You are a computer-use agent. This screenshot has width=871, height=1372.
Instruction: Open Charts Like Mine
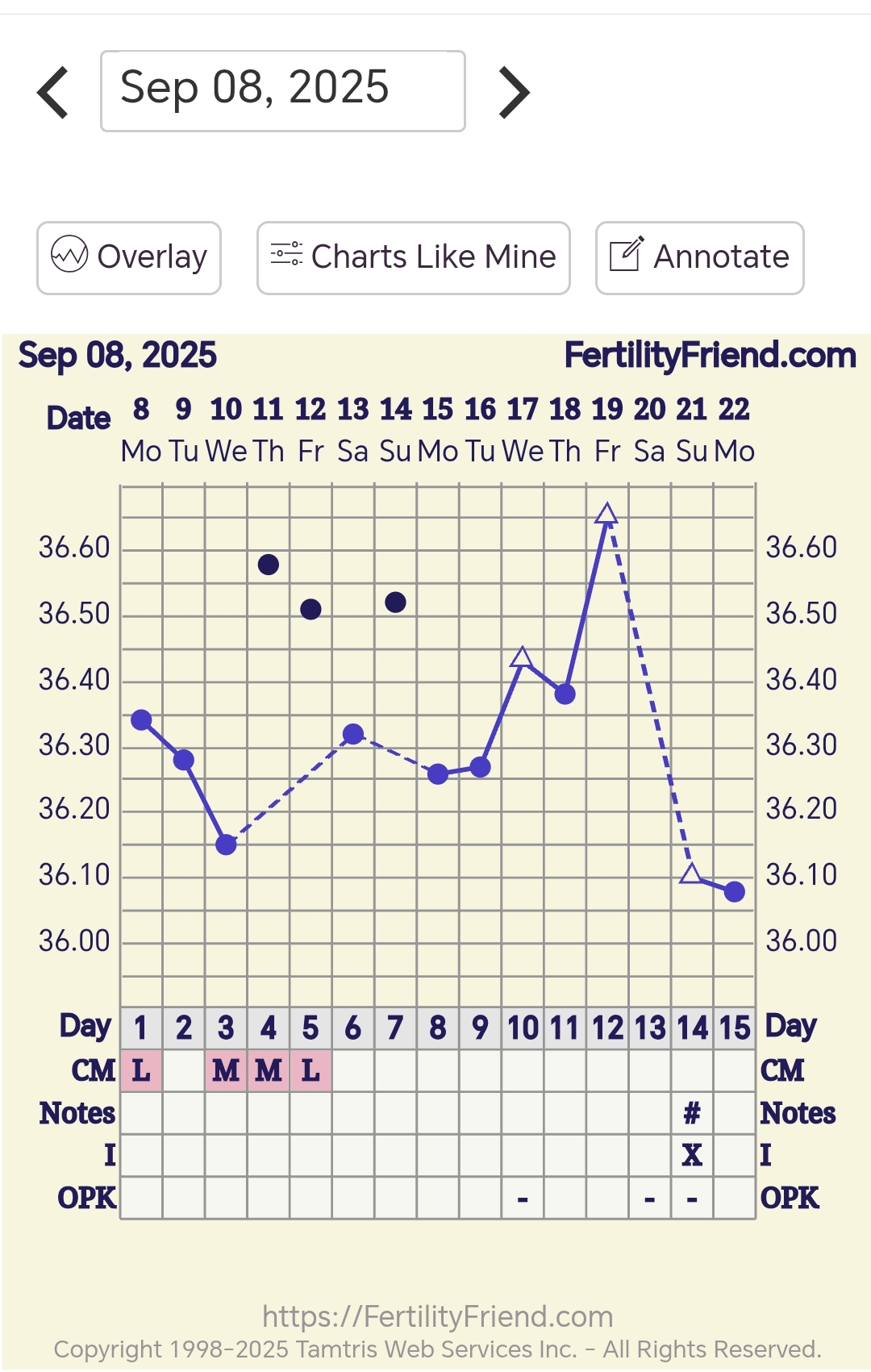click(413, 257)
